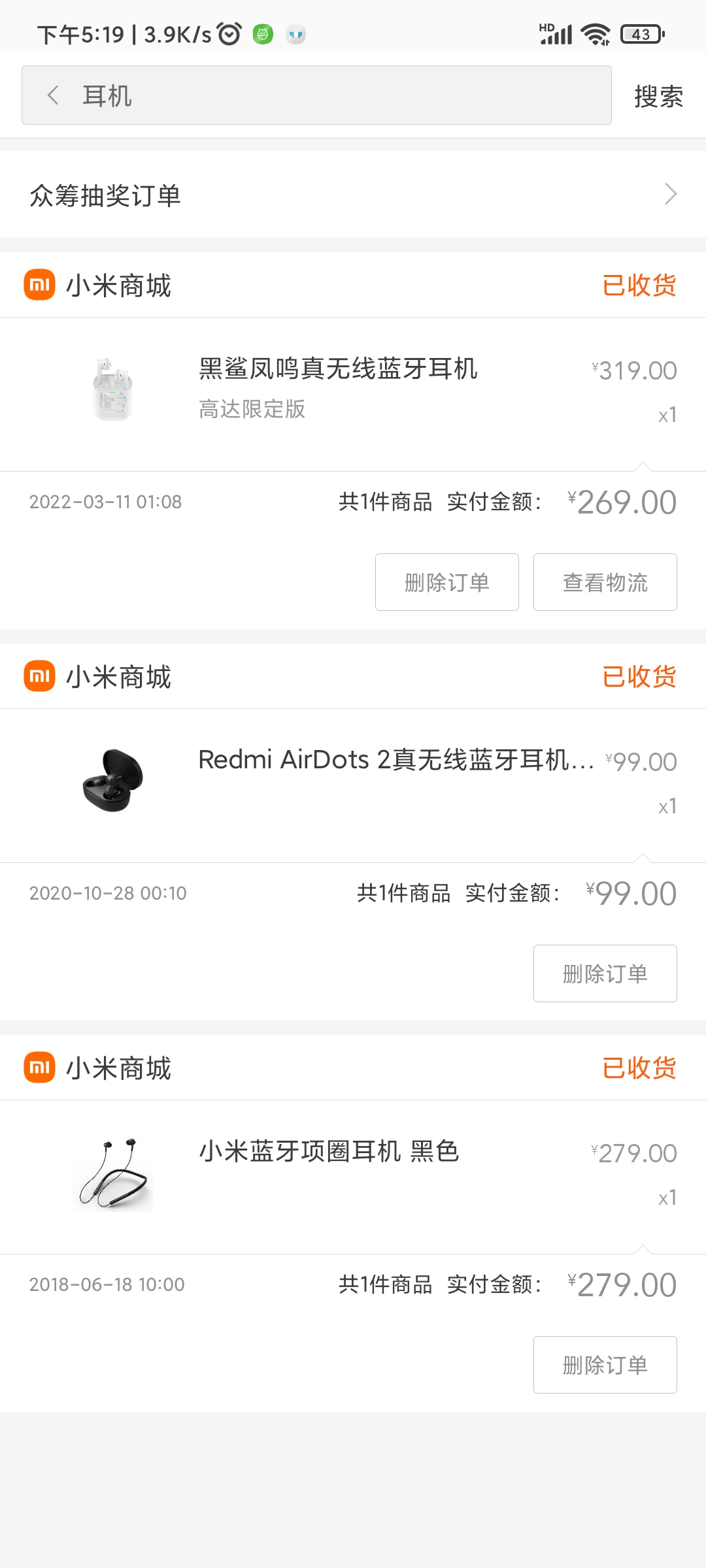This screenshot has height=1568, width=706.
Task: Open the 黑鲨凤鸣真无线蓝牙耳机 order
Action: click(x=353, y=394)
